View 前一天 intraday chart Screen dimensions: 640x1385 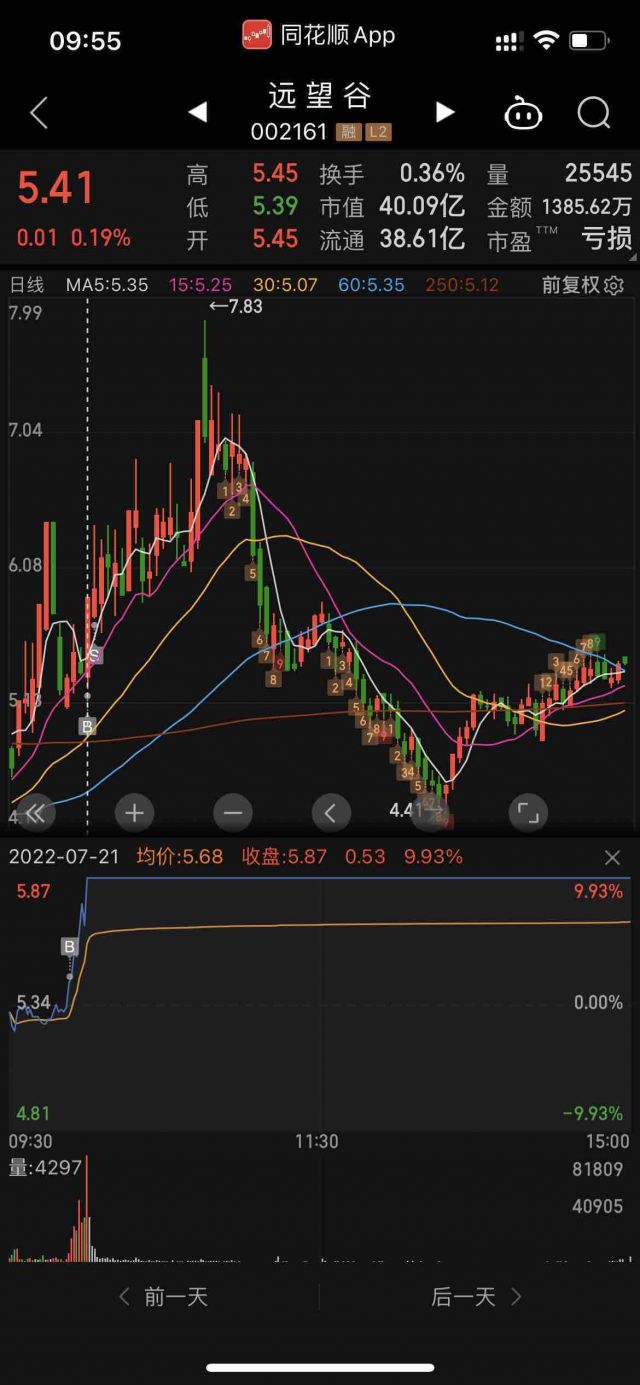click(x=163, y=1297)
